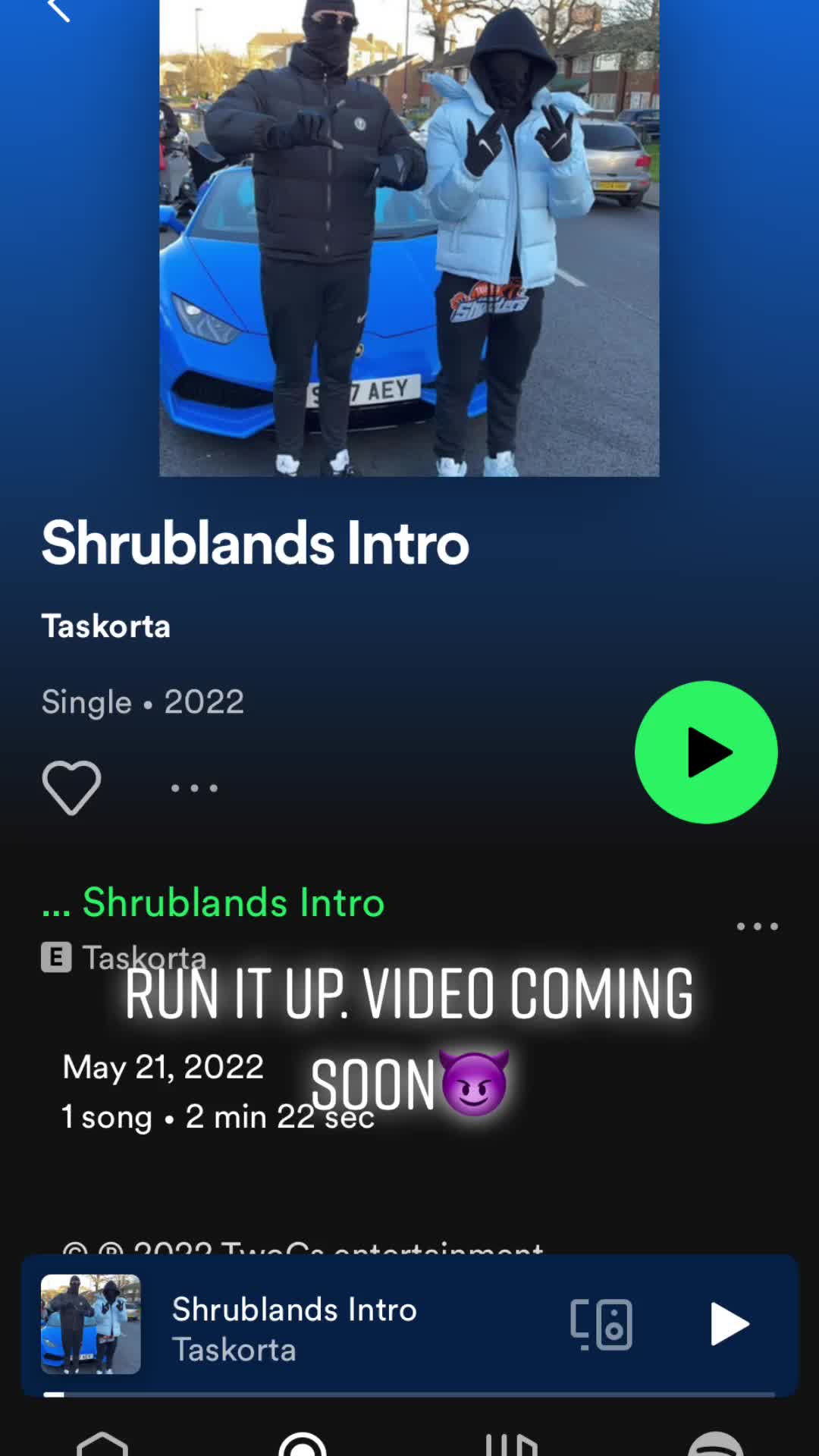Image resolution: width=819 pixels, height=1456 pixels.
Task: Switch to the Home tab
Action: coord(102,1443)
